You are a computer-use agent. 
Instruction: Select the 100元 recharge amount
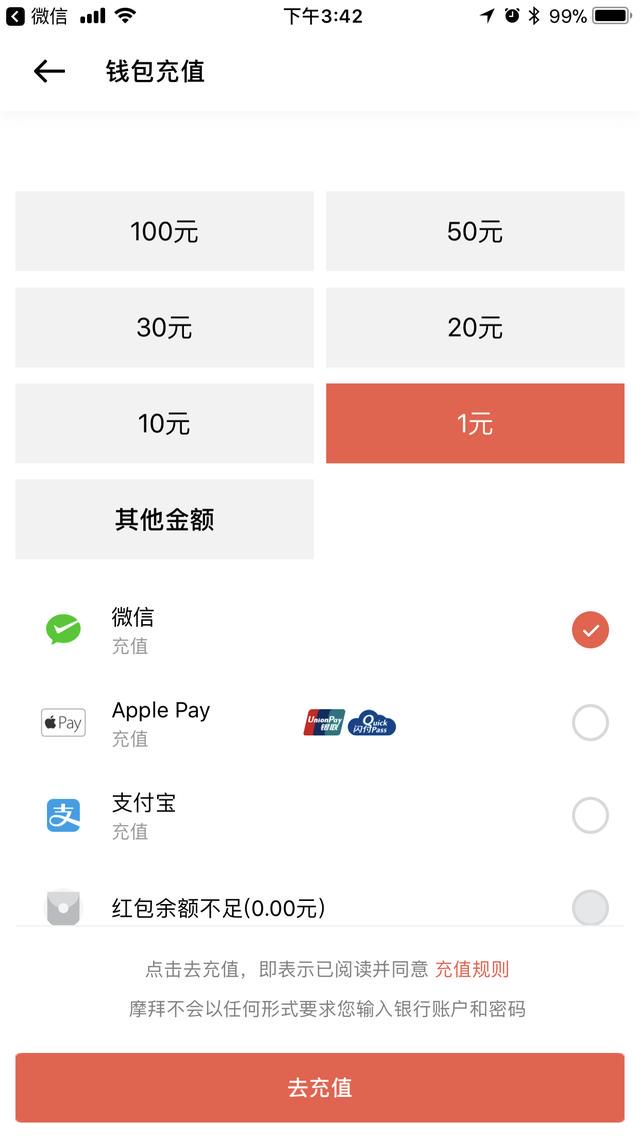click(165, 232)
